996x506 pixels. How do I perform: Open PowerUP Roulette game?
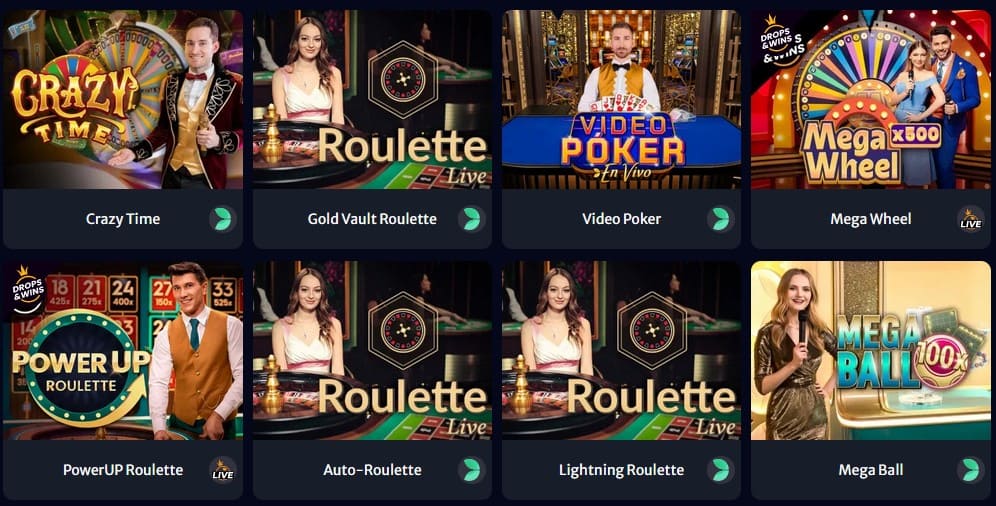tap(122, 351)
